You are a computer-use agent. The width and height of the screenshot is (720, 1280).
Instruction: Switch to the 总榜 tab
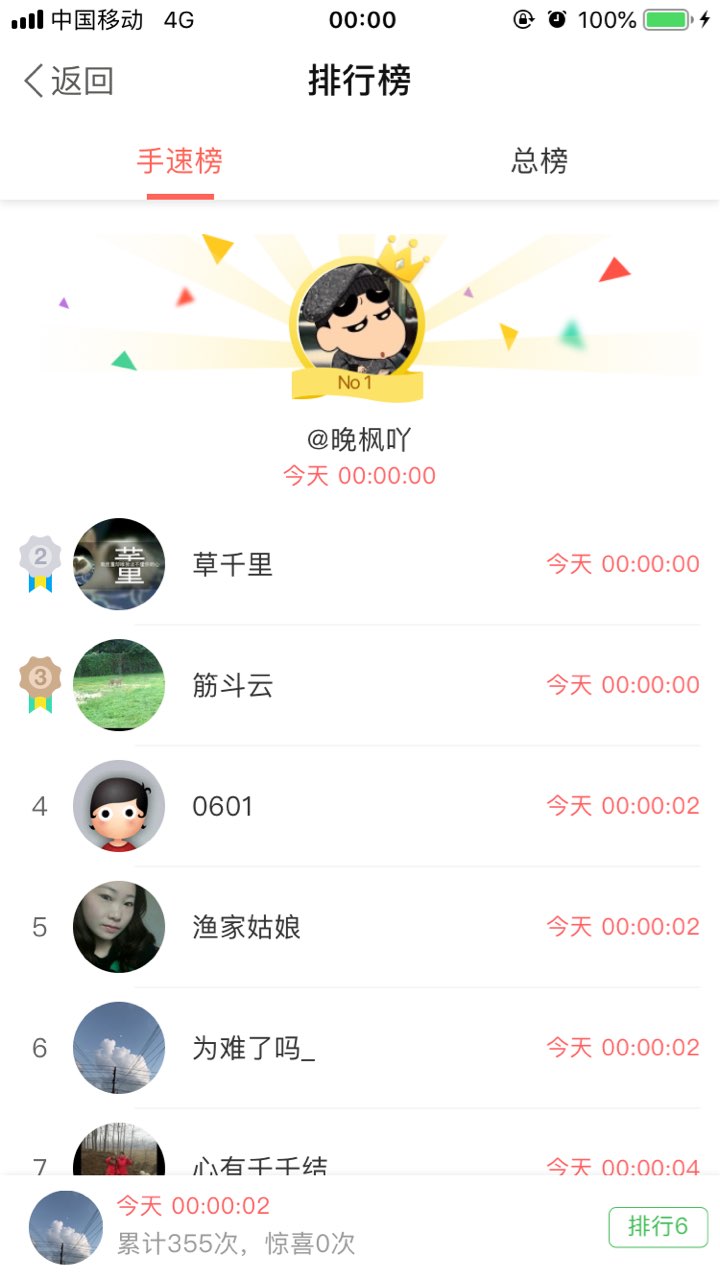pyautogui.click(x=540, y=161)
